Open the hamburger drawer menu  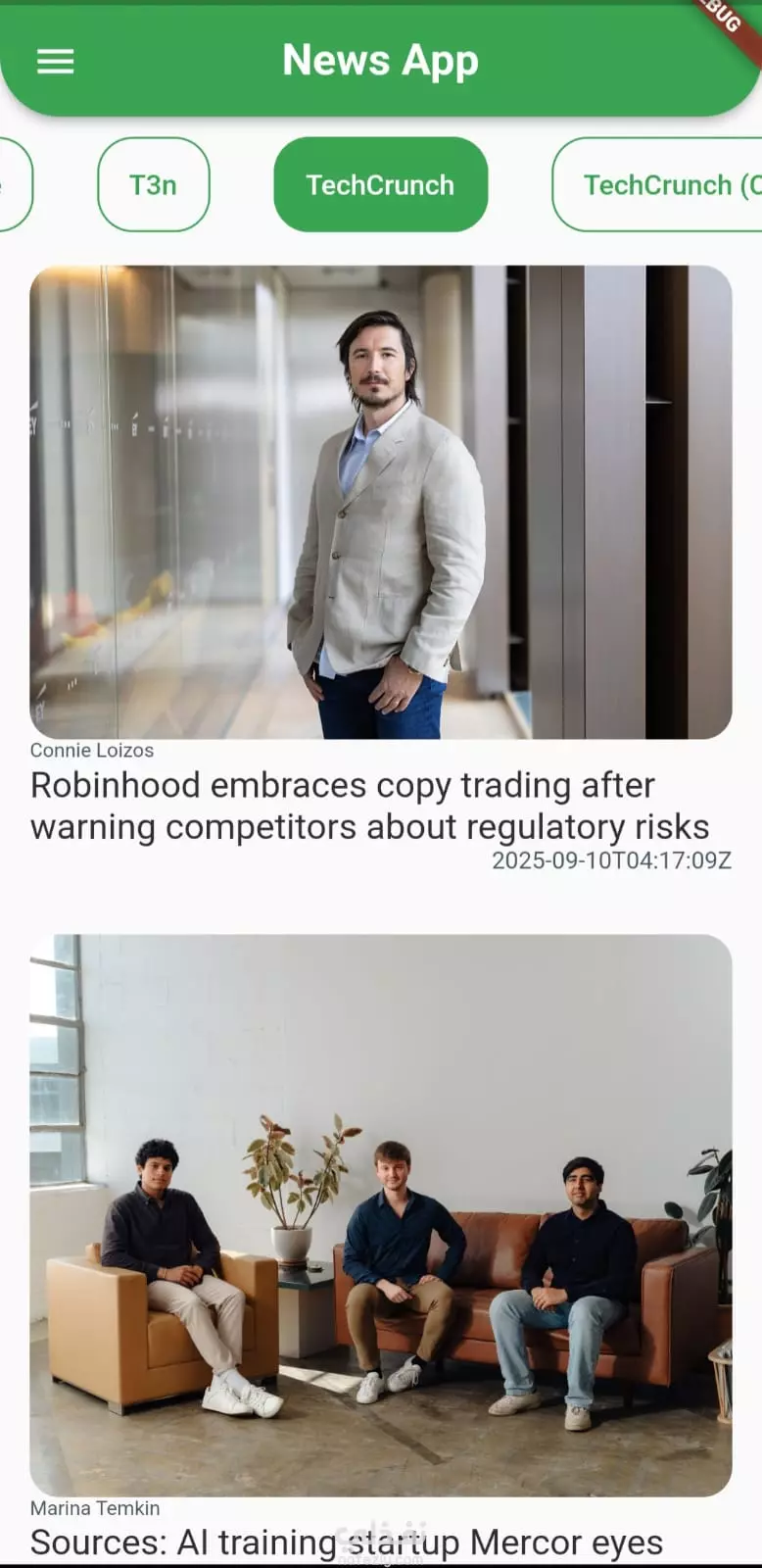(56, 62)
